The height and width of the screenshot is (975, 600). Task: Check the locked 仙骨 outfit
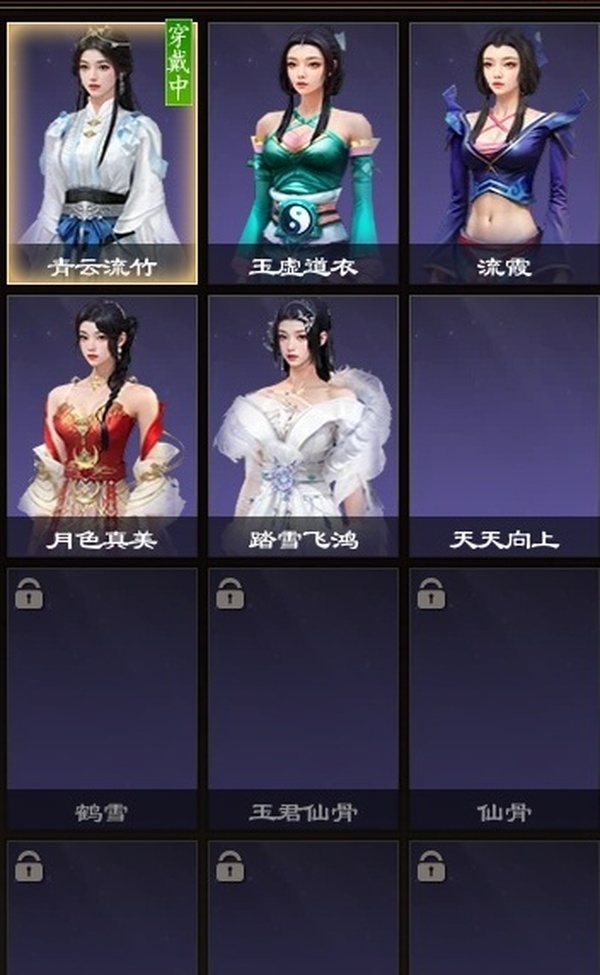503,698
